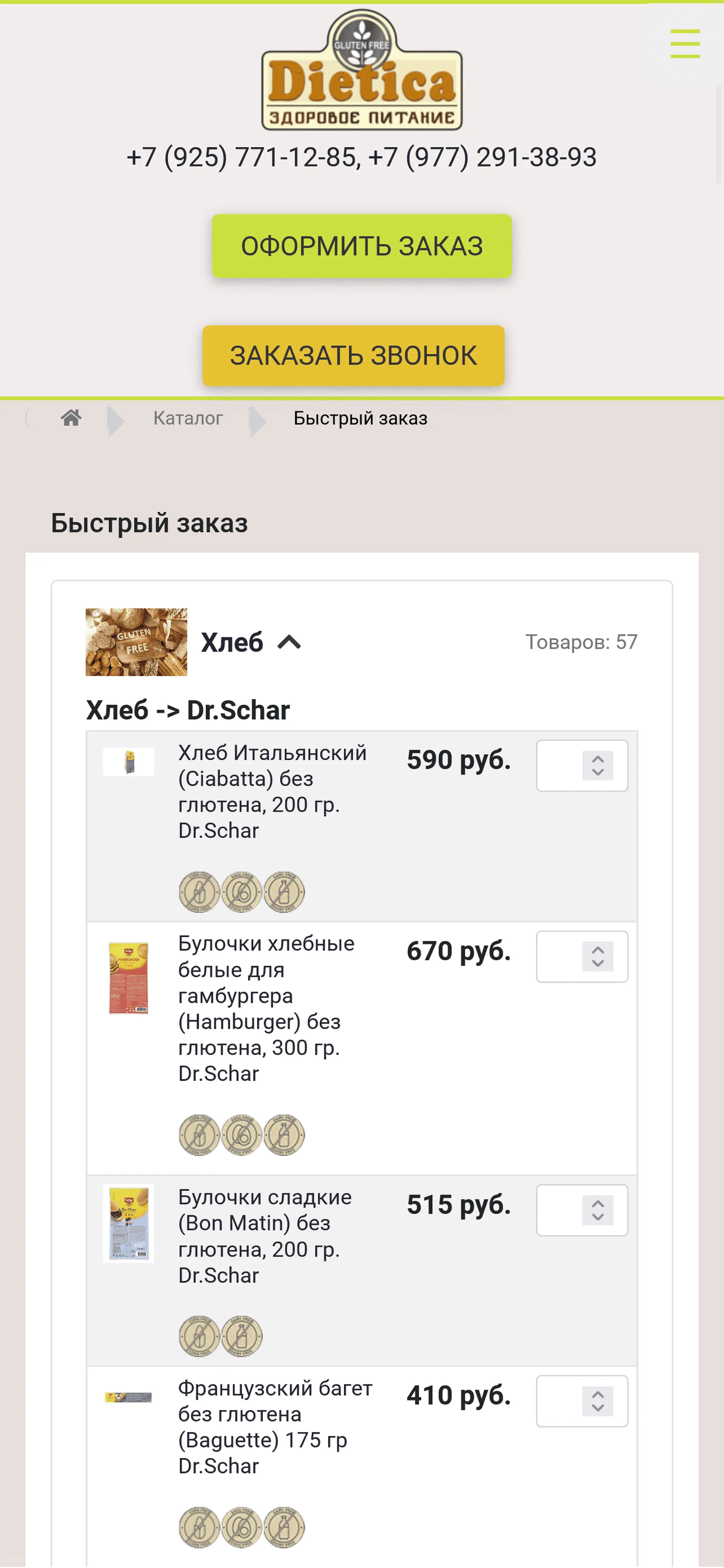Go to the home page breadcrumb
Screen dimensions: 724x1568
pos(71,418)
